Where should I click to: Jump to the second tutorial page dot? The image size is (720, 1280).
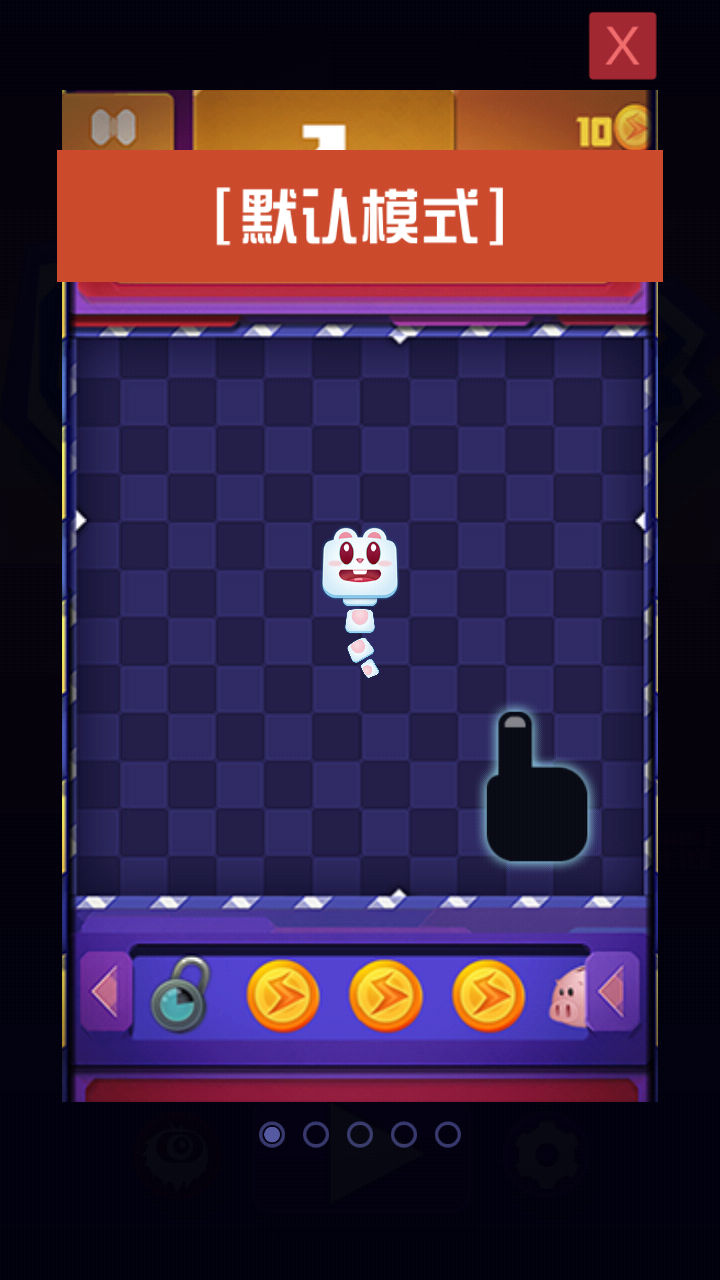point(316,1134)
